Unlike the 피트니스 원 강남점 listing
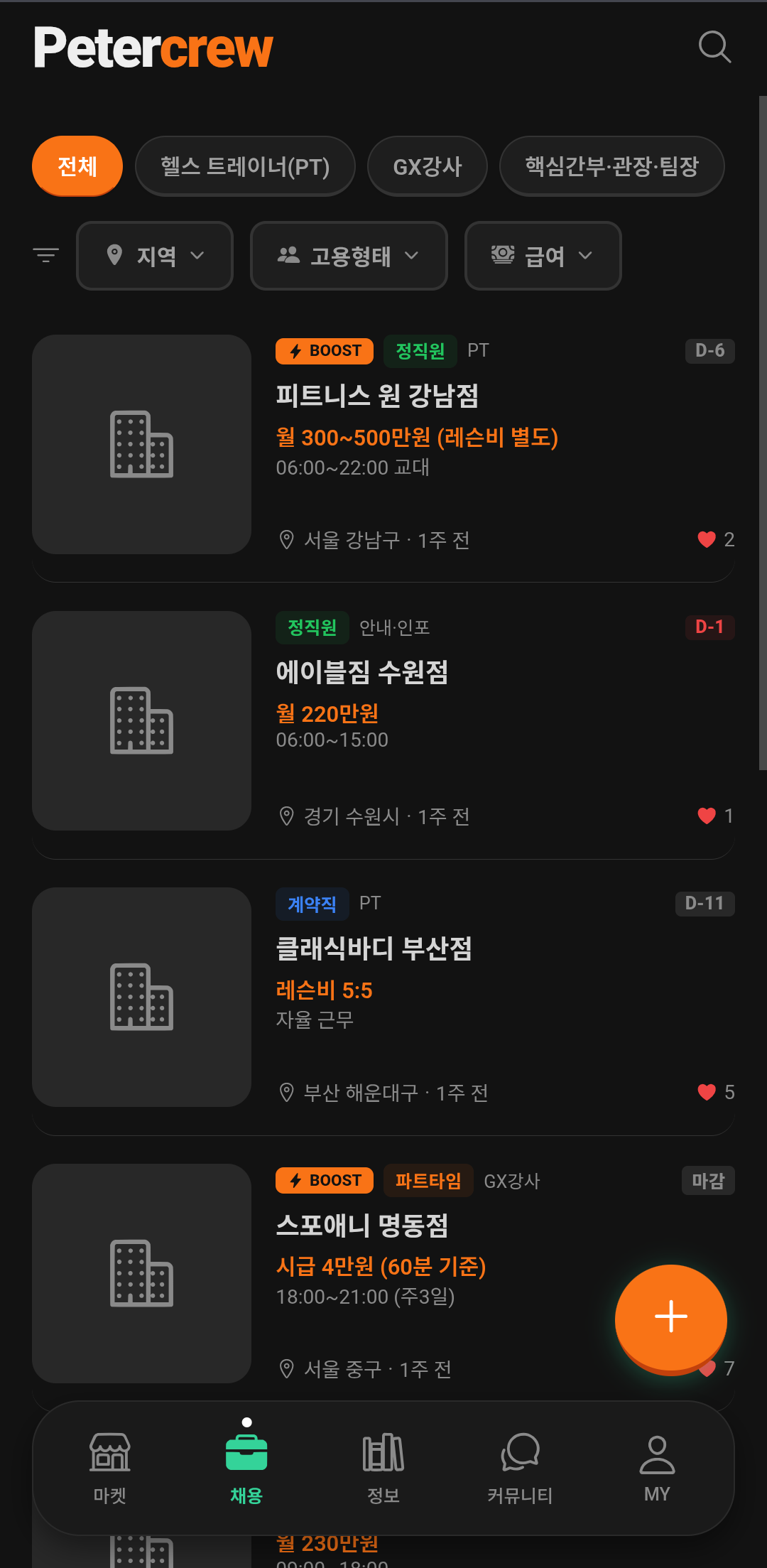This screenshot has height=1568, width=767. 707,540
